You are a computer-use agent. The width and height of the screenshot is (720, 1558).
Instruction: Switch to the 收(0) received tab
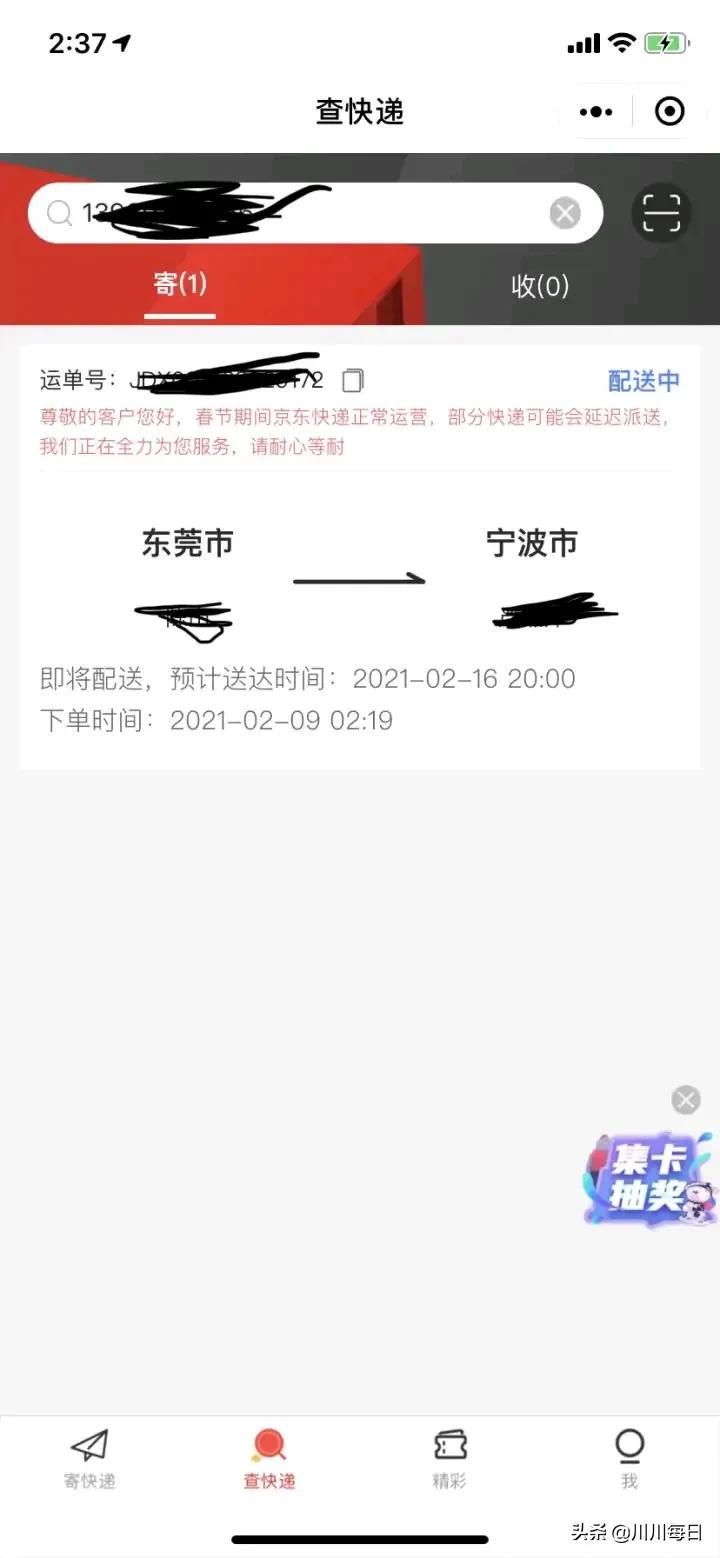540,286
